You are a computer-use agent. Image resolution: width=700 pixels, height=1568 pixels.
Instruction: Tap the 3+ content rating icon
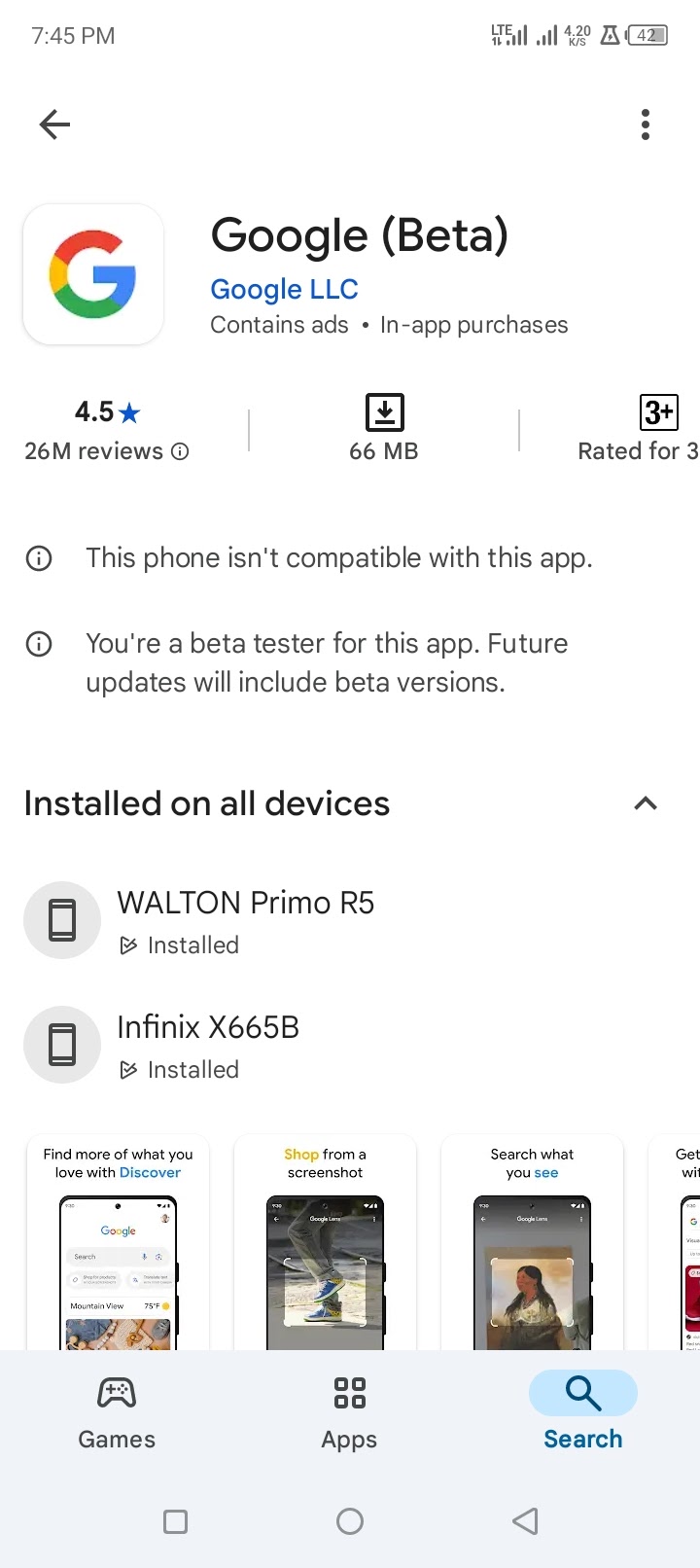tap(658, 411)
